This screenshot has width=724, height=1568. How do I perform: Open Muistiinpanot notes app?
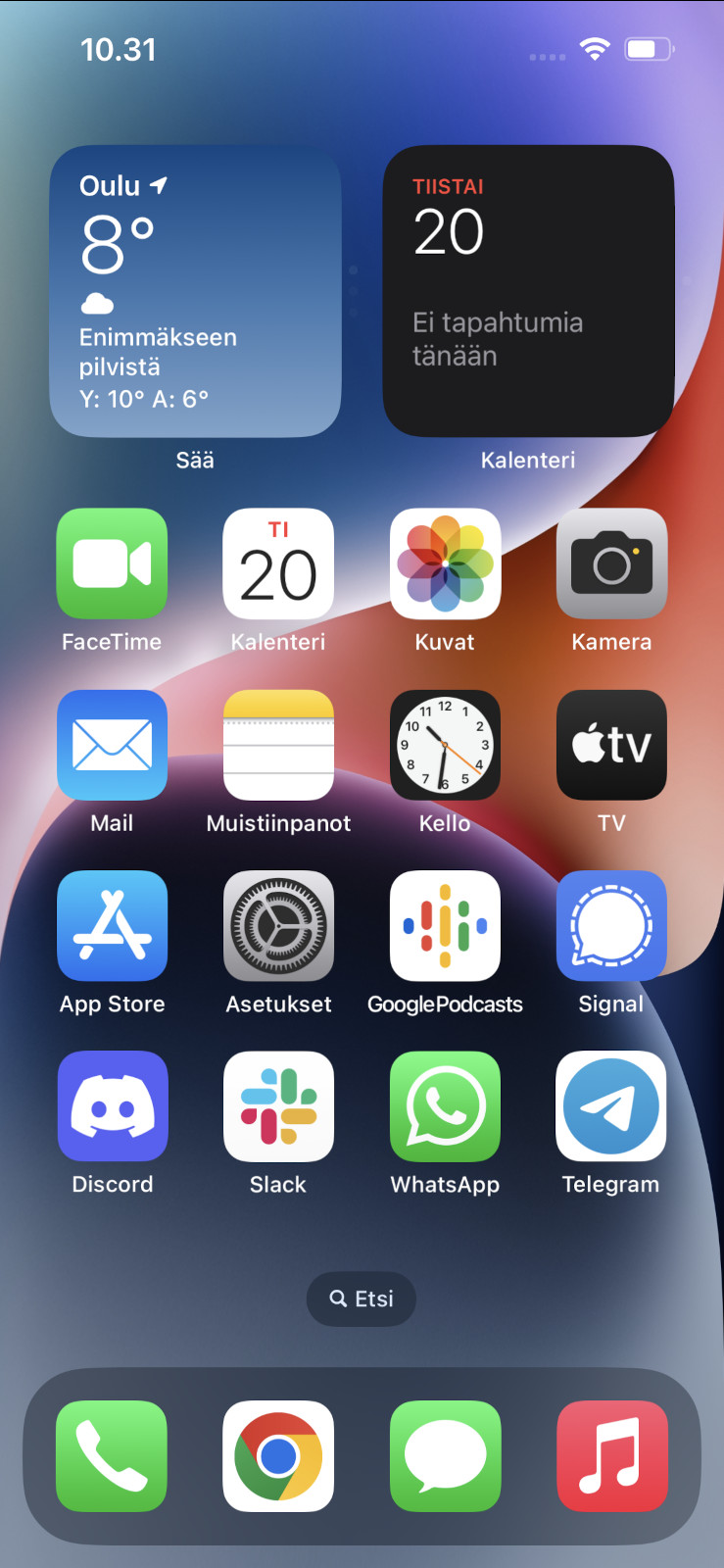pos(278,745)
